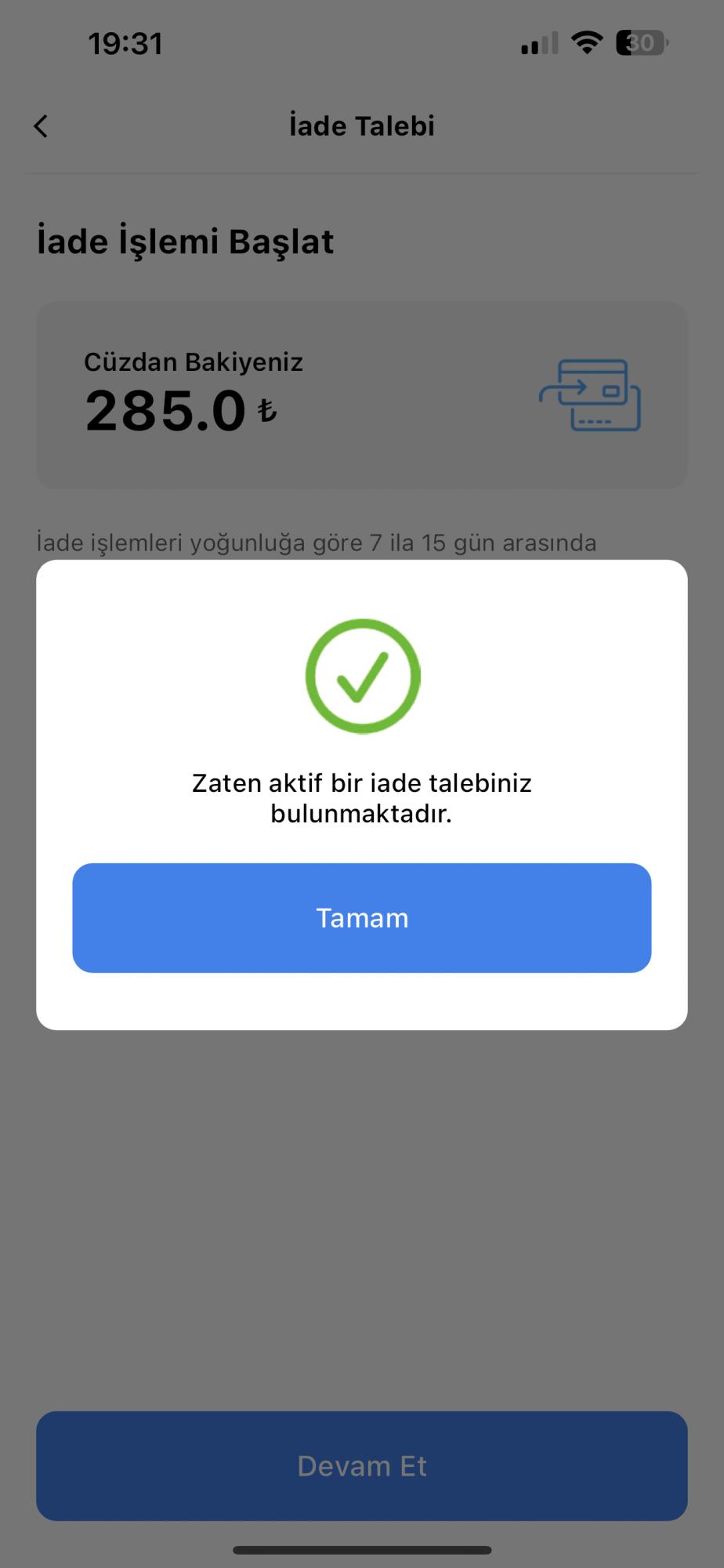The height and width of the screenshot is (1568, 724).
Task: Tap the Zaten aktif iade talebiniz message
Action: (362, 797)
